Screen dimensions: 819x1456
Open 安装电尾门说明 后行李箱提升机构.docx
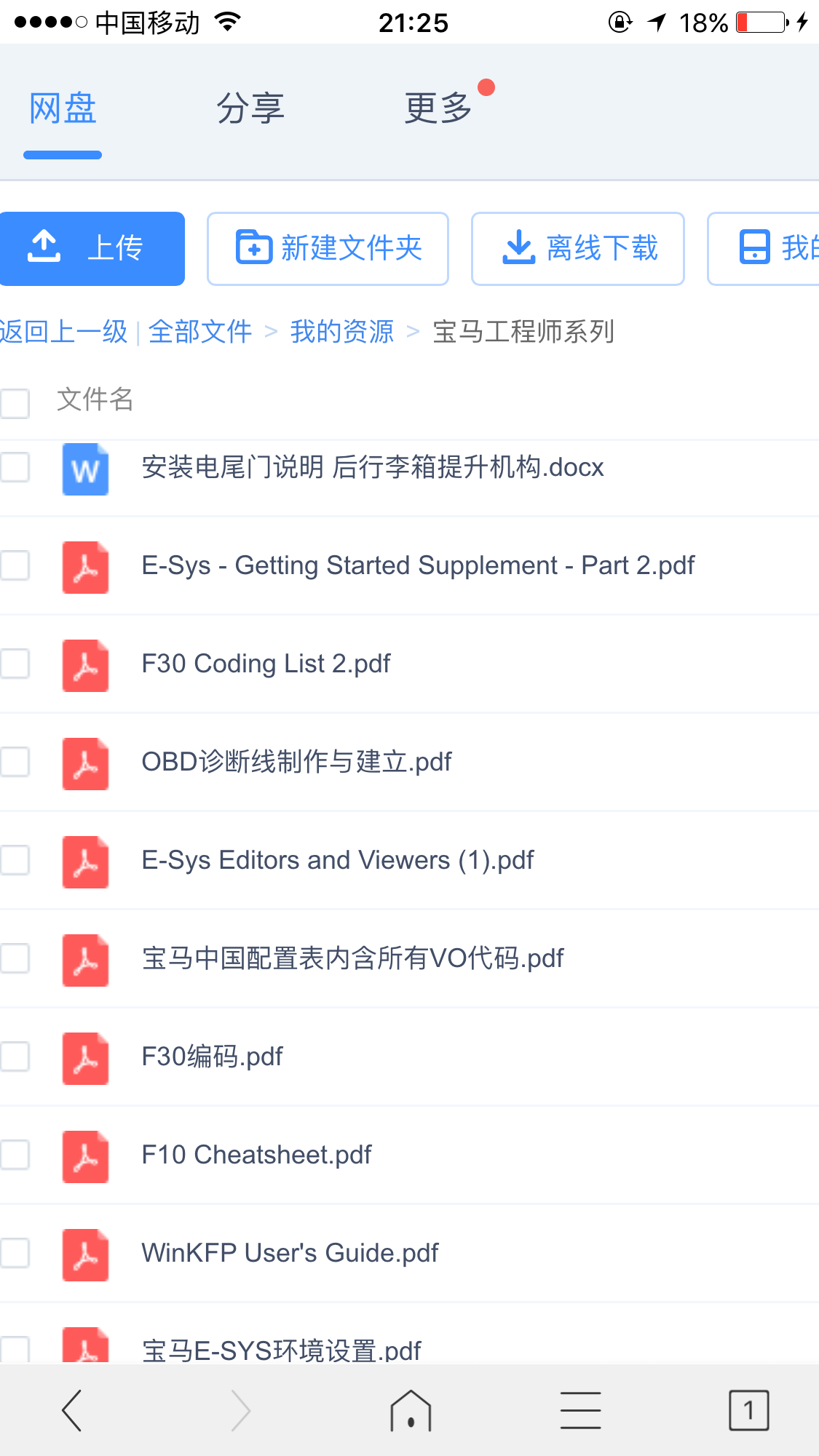point(372,467)
